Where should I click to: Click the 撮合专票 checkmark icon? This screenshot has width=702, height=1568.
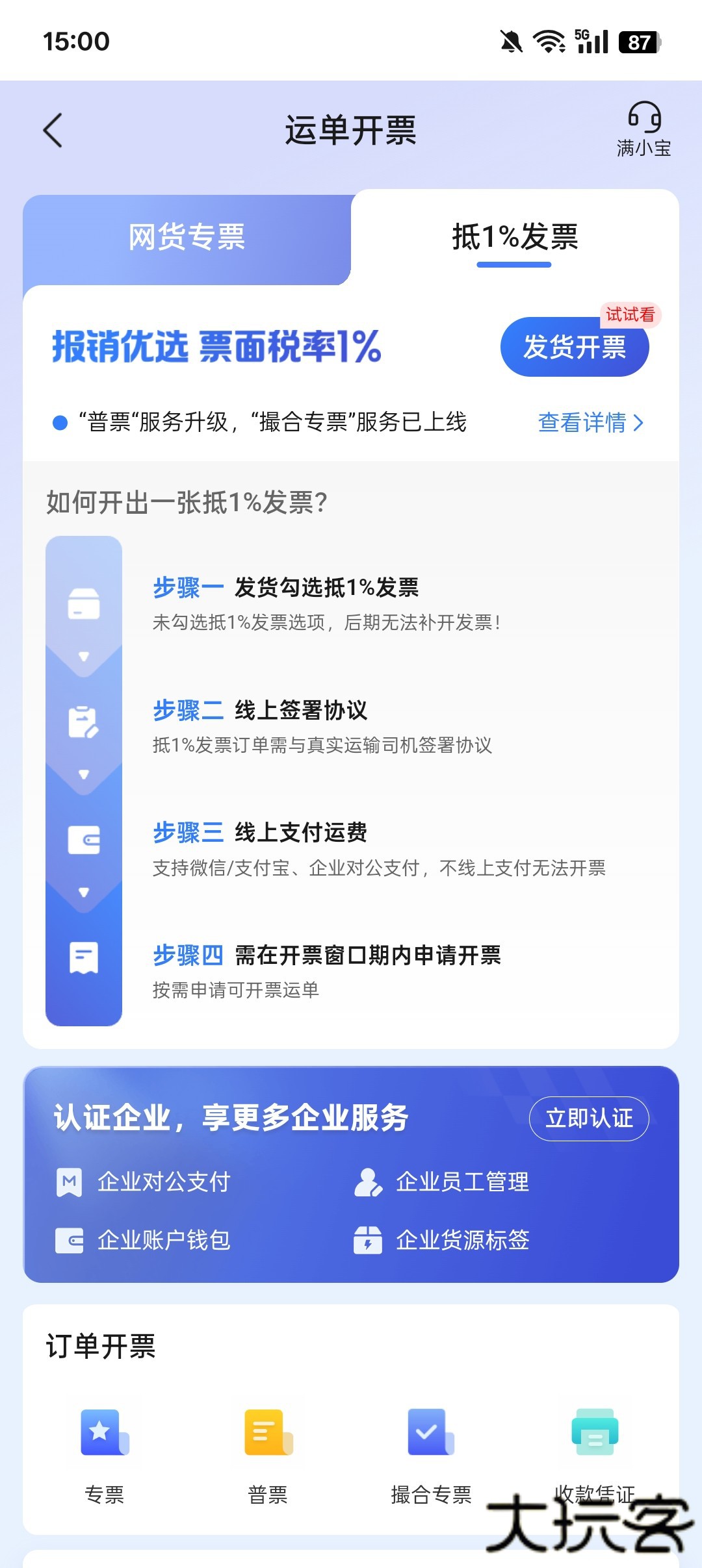point(431,1433)
